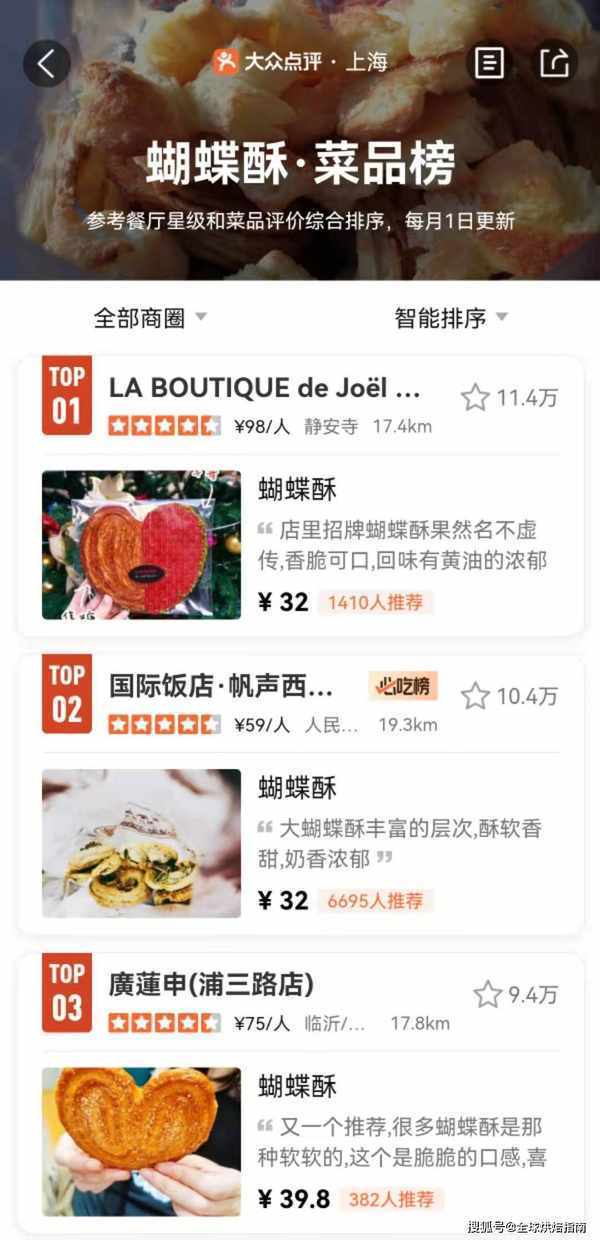Go back using the top-left arrow
The height and width of the screenshot is (1240, 600).
tap(46, 63)
